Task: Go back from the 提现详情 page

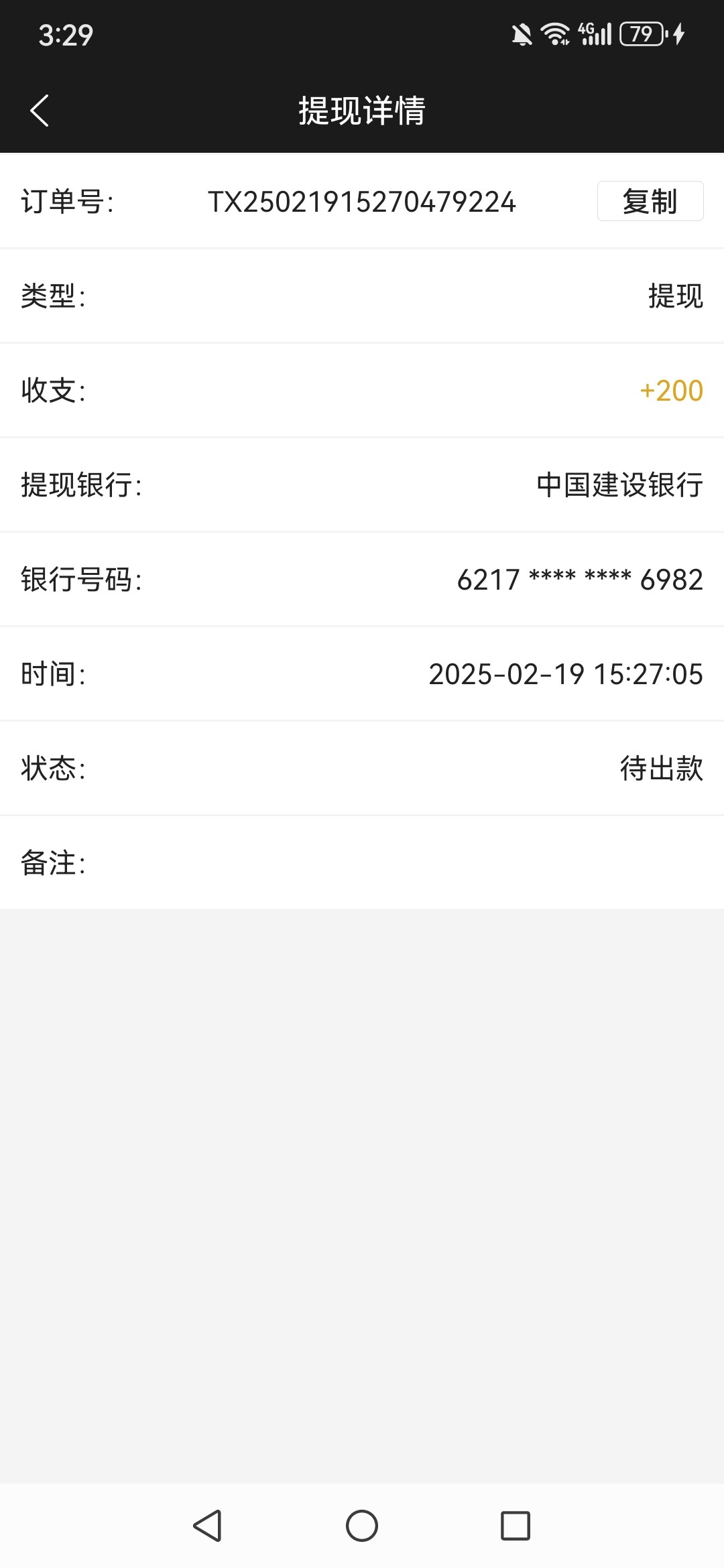Action: [40, 111]
